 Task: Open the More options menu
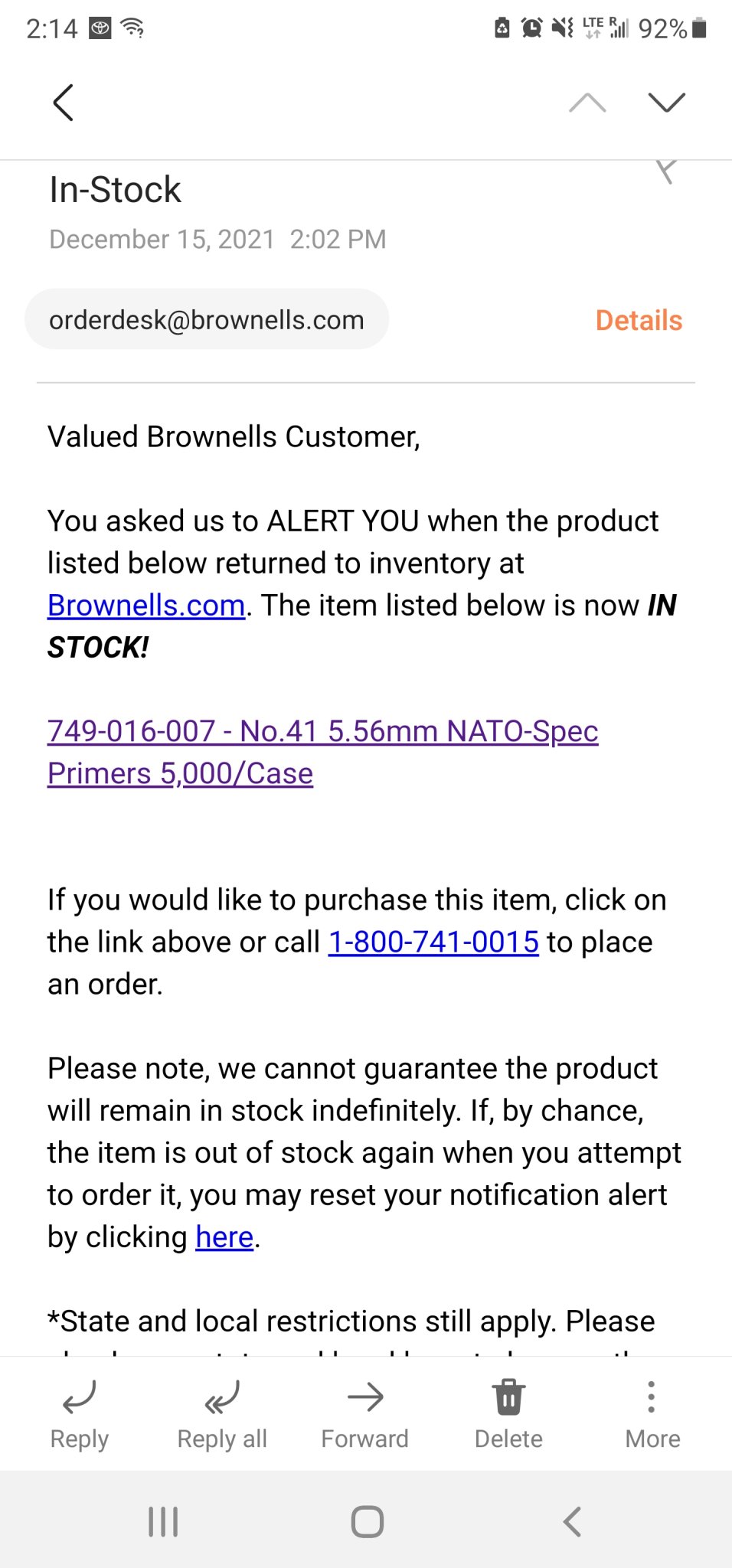coord(652,1416)
